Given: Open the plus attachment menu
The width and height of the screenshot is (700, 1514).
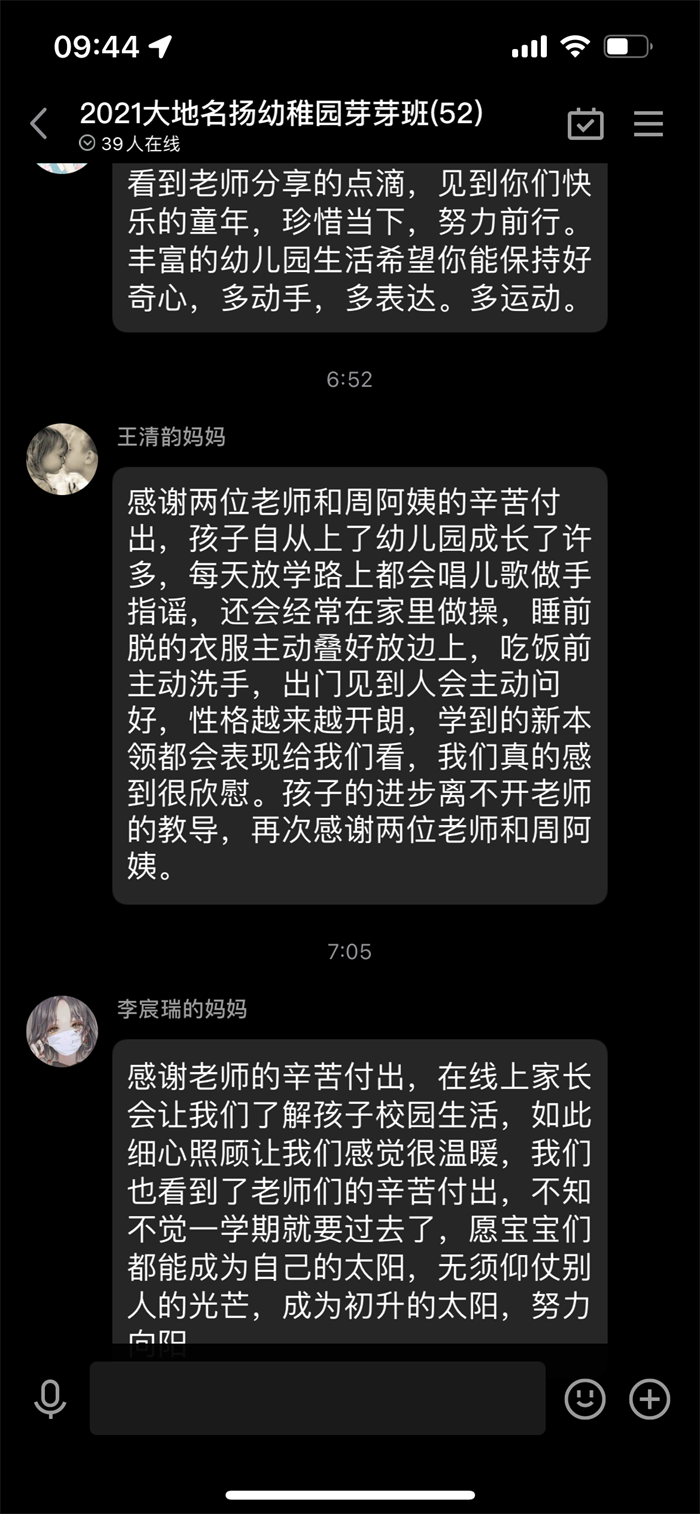Looking at the screenshot, I should pyautogui.click(x=649, y=1399).
